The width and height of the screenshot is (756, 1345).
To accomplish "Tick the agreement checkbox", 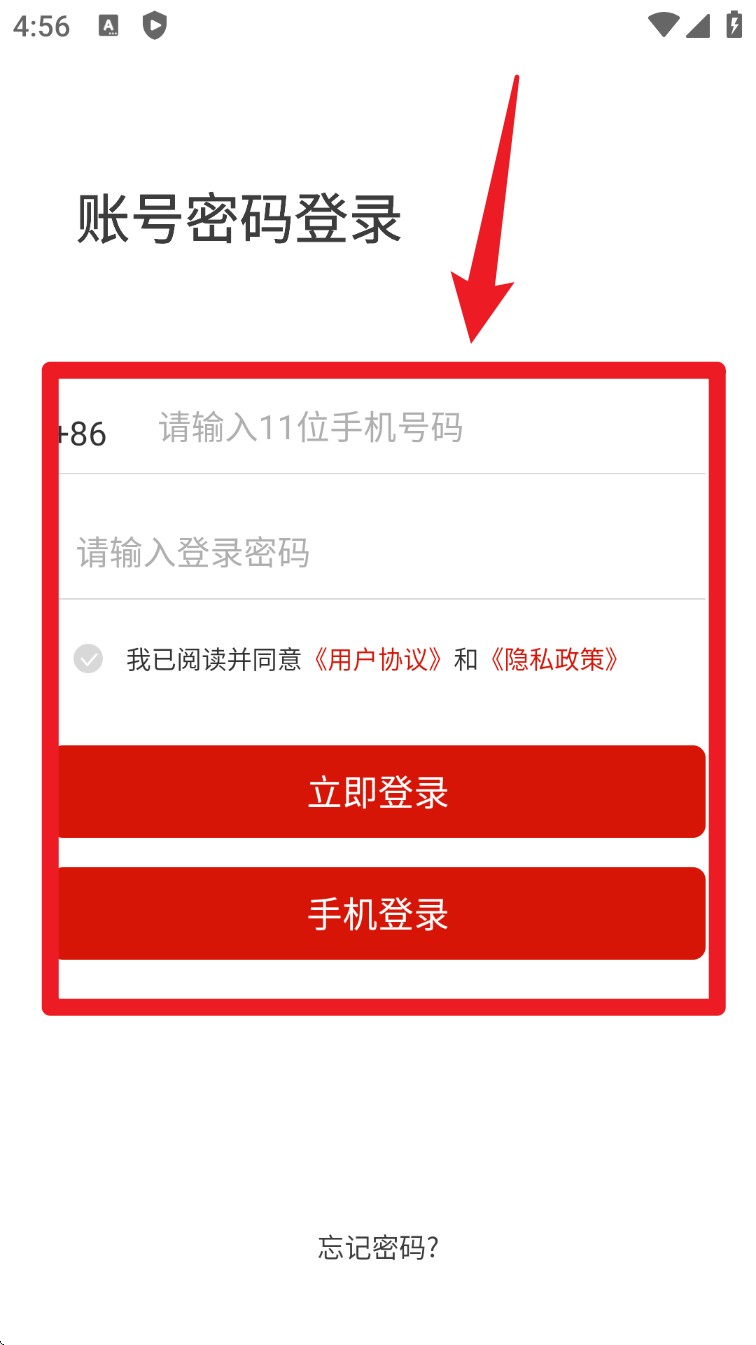I will pos(88,659).
